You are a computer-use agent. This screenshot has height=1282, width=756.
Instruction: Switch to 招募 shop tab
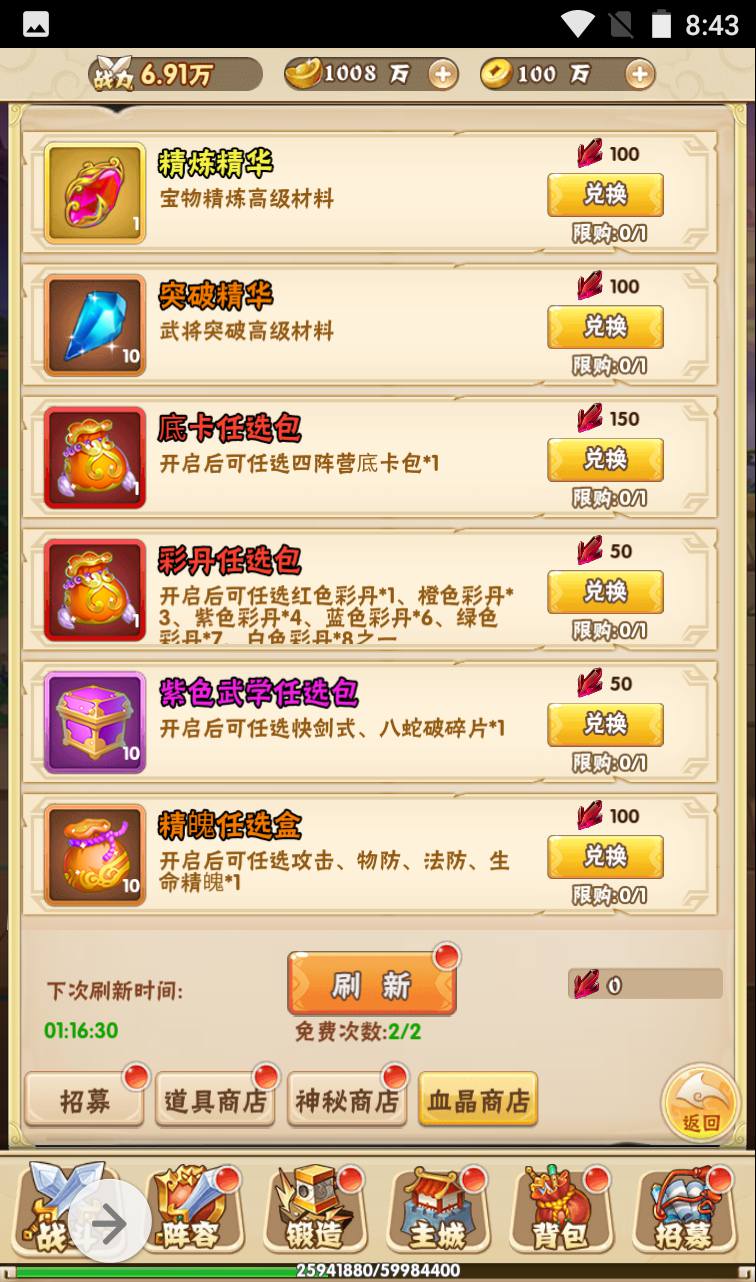(84, 1101)
